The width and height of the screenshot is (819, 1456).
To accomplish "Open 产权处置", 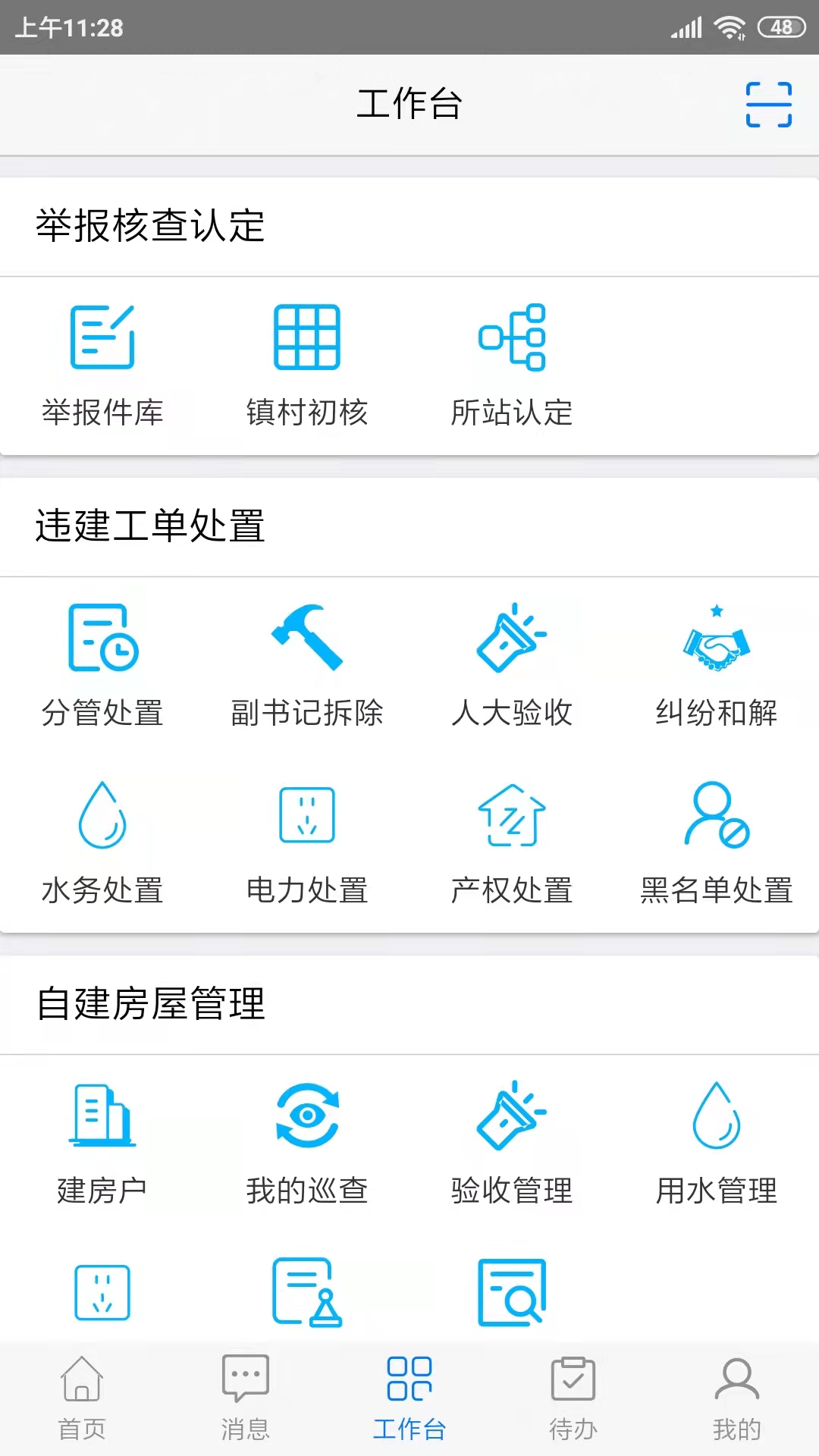I will pos(512,843).
